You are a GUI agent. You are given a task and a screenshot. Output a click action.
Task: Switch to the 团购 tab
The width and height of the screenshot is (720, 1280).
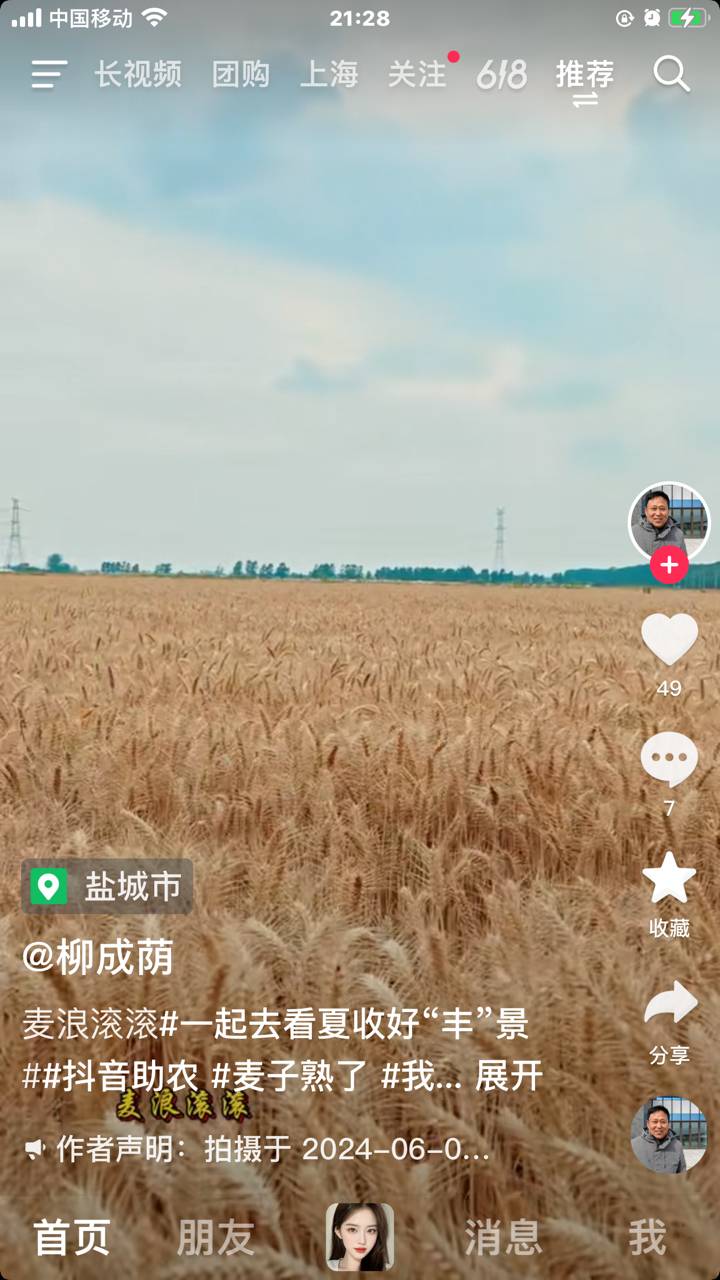pyautogui.click(x=241, y=74)
